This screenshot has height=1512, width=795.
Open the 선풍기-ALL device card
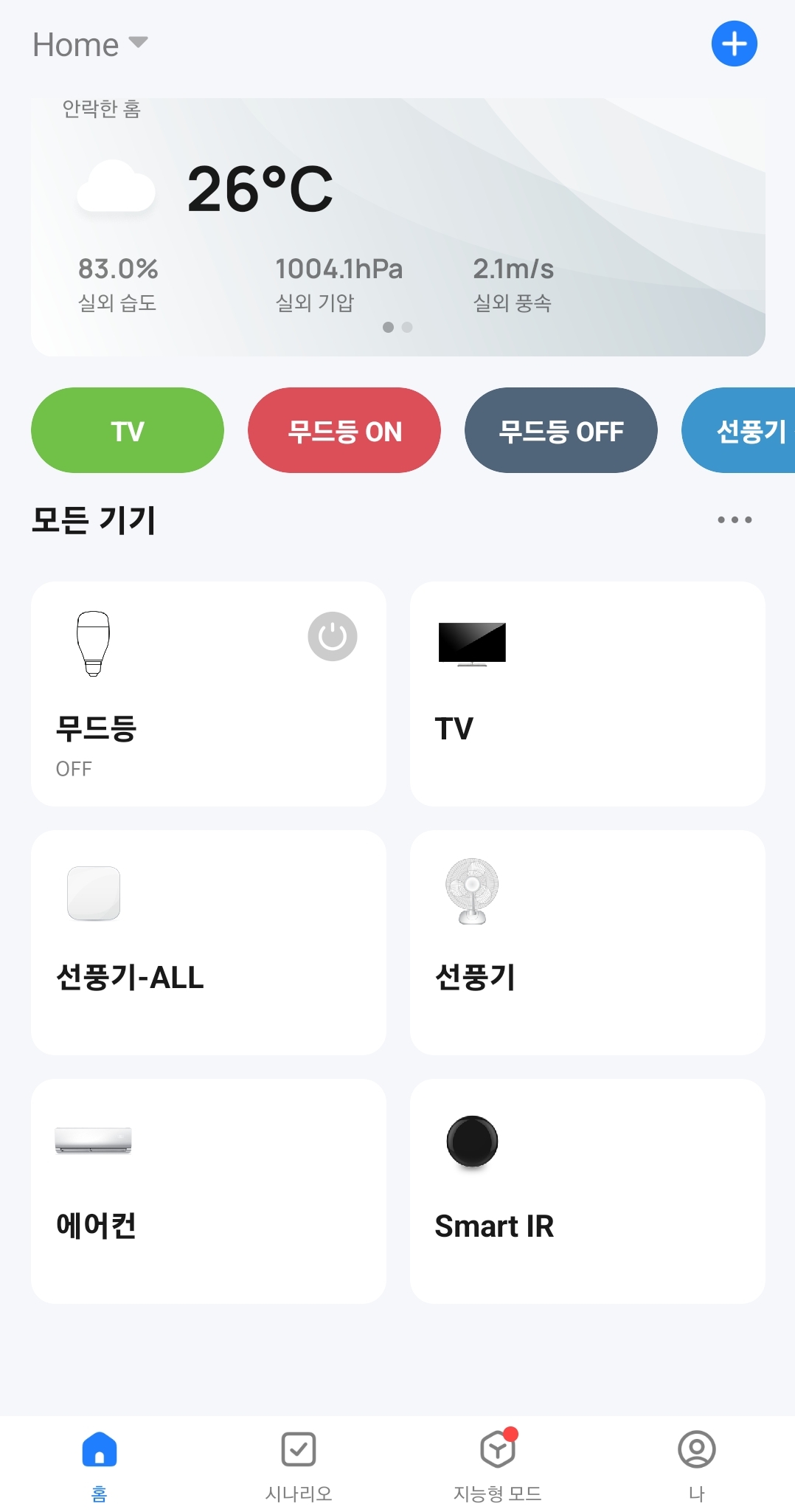(209, 942)
